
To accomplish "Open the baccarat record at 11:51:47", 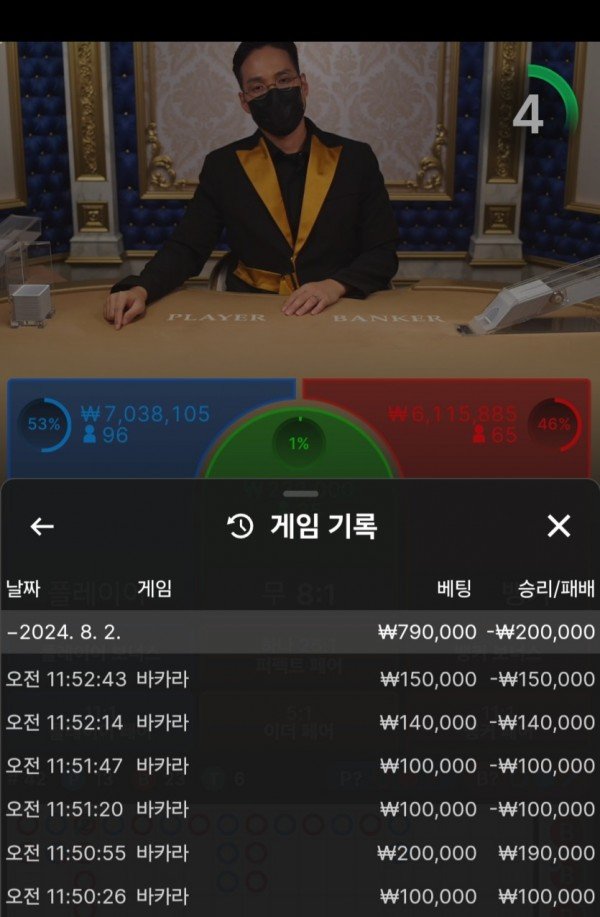I will (300, 766).
